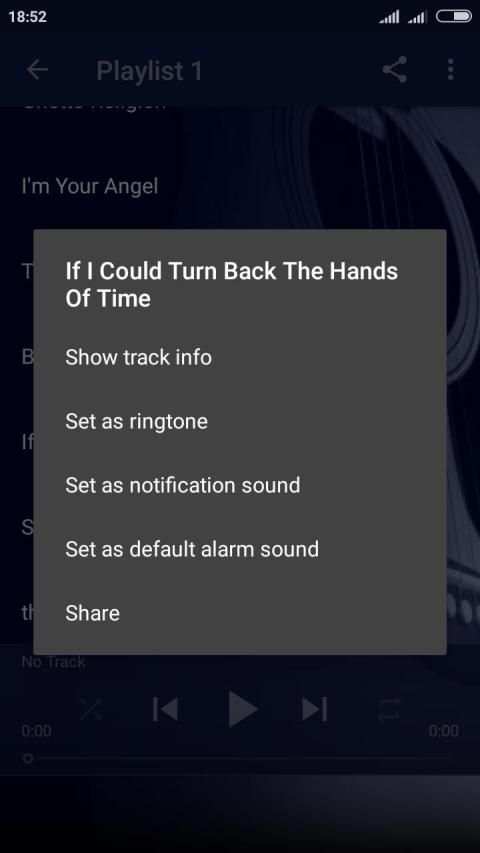Select Show track info
The image size is (480, 853).
240,357
